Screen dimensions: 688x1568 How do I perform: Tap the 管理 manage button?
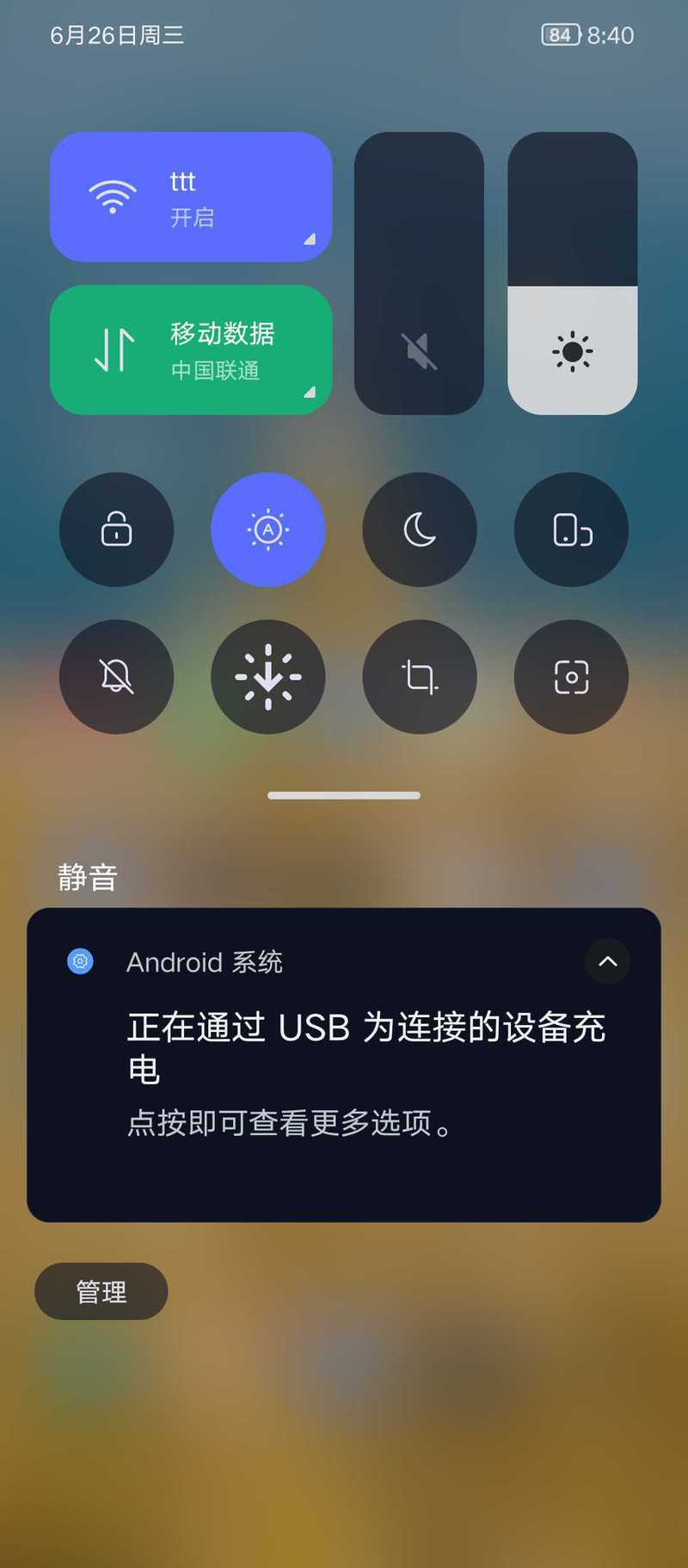[x=101, y=1291]
